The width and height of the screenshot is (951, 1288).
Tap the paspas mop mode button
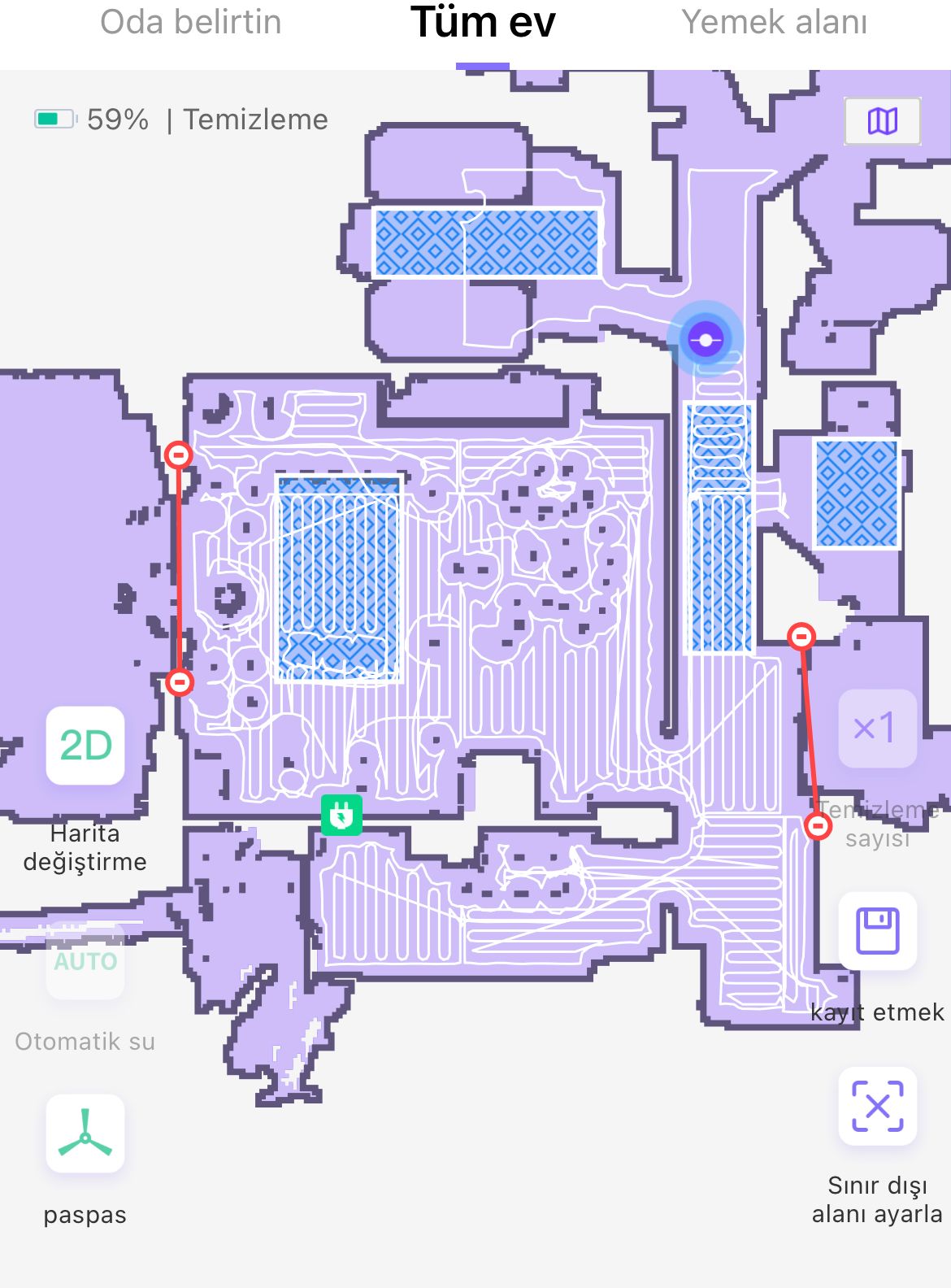tap(85, 1134)
